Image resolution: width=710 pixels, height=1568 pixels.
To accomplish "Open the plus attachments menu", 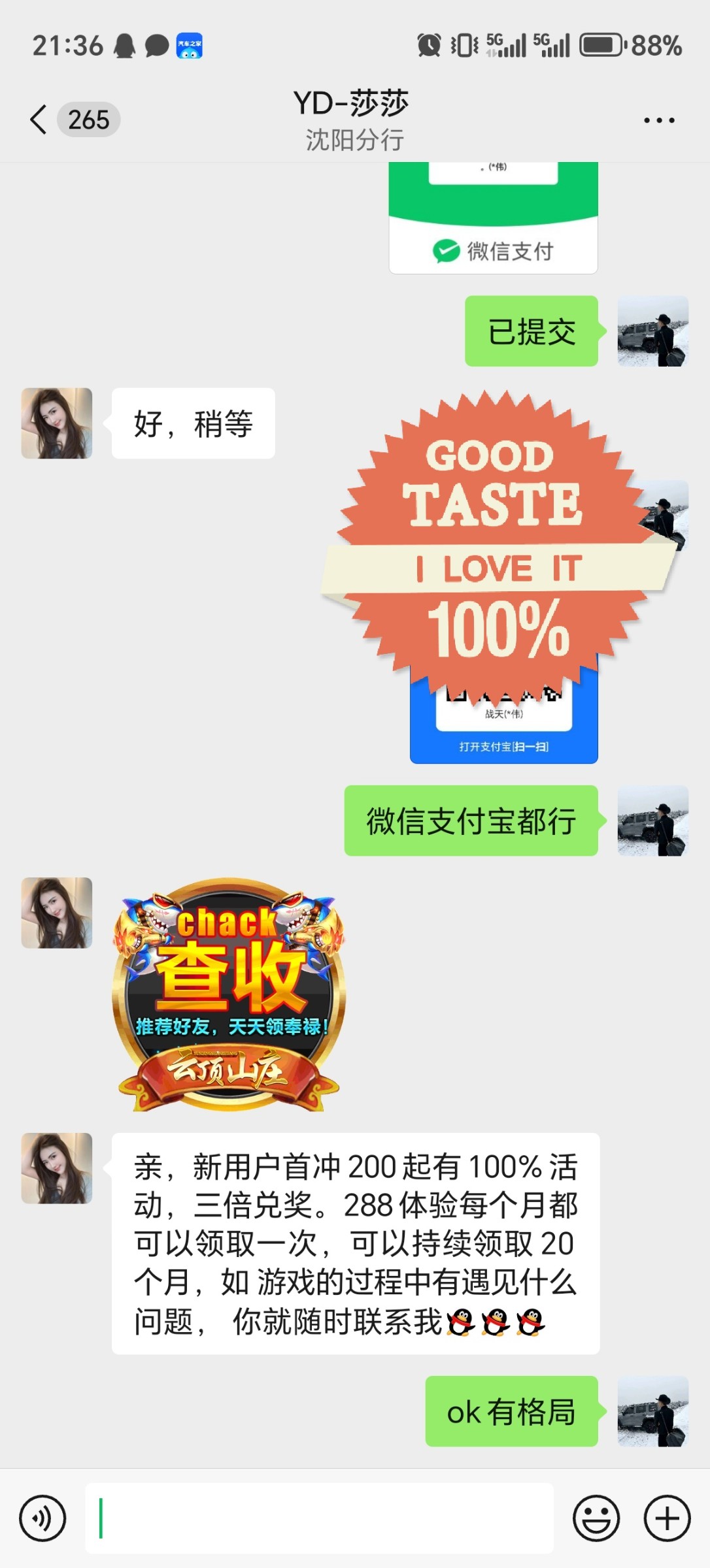I will pyautogui.click(x=667, y=1518).
